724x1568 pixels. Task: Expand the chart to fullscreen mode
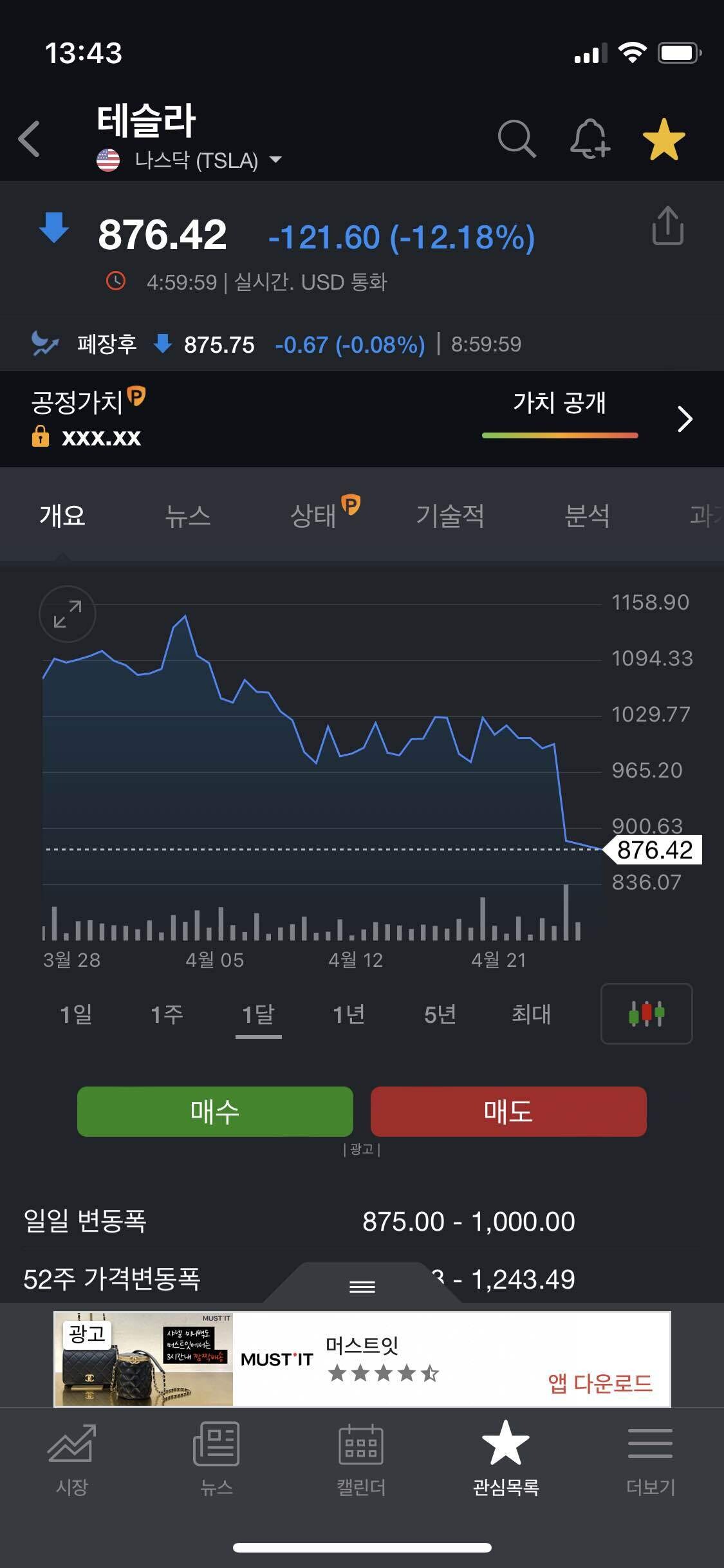[66, 614]
